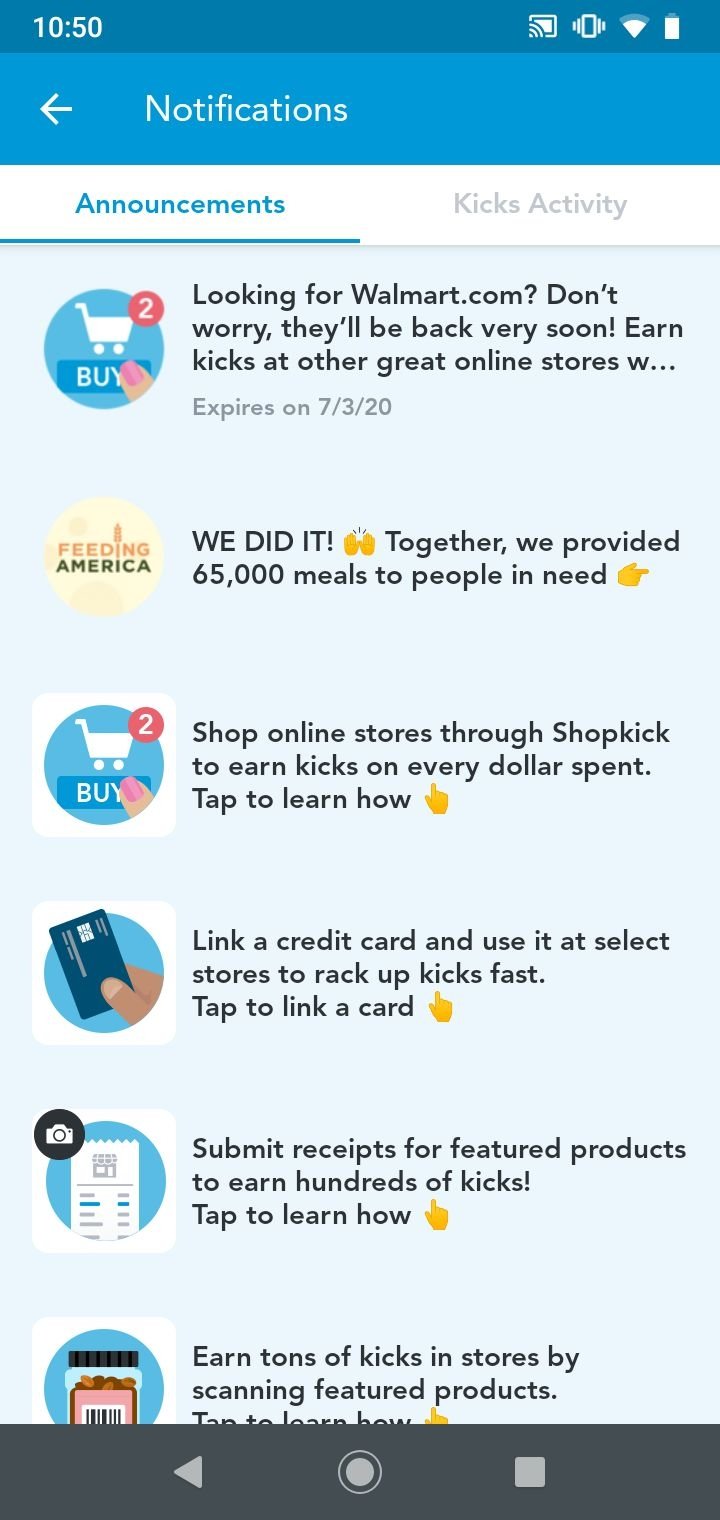Open the Feeding America 65,000 meals announcement
720x1520 pixels.
point(360,557)
